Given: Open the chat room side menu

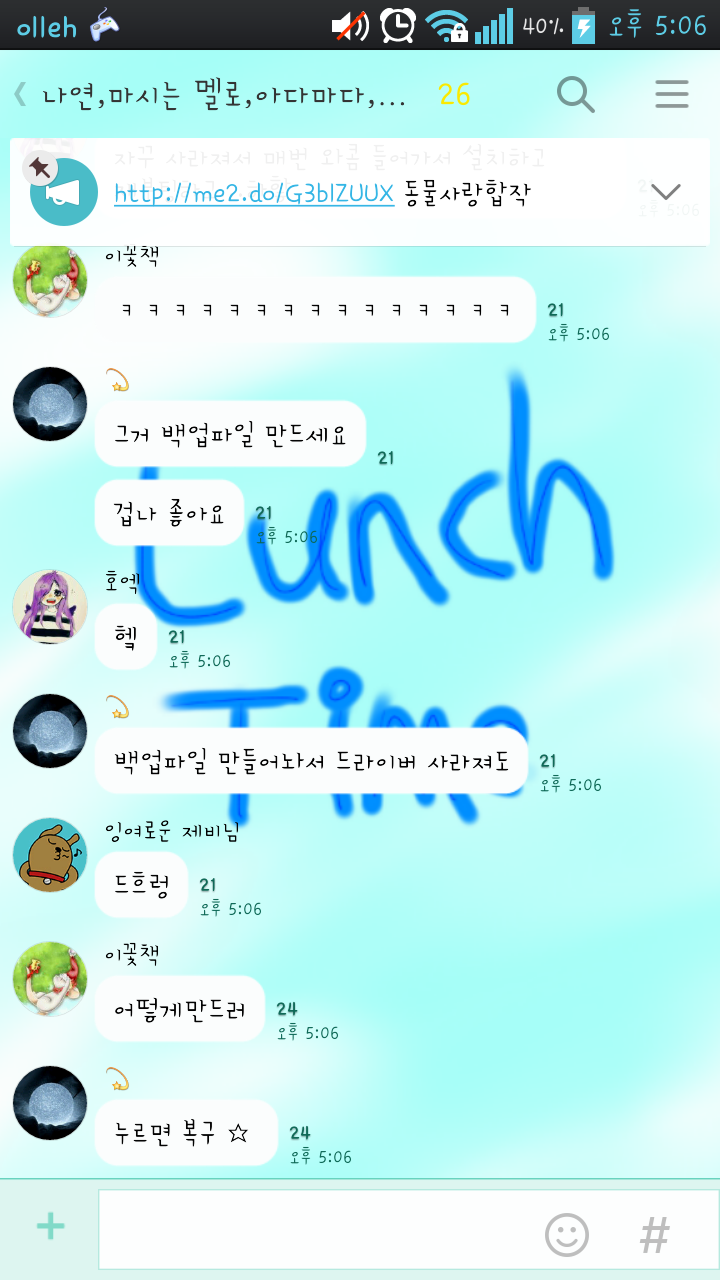Looking at the screenshot, I should pyautogui.click(x=672, y=95).
